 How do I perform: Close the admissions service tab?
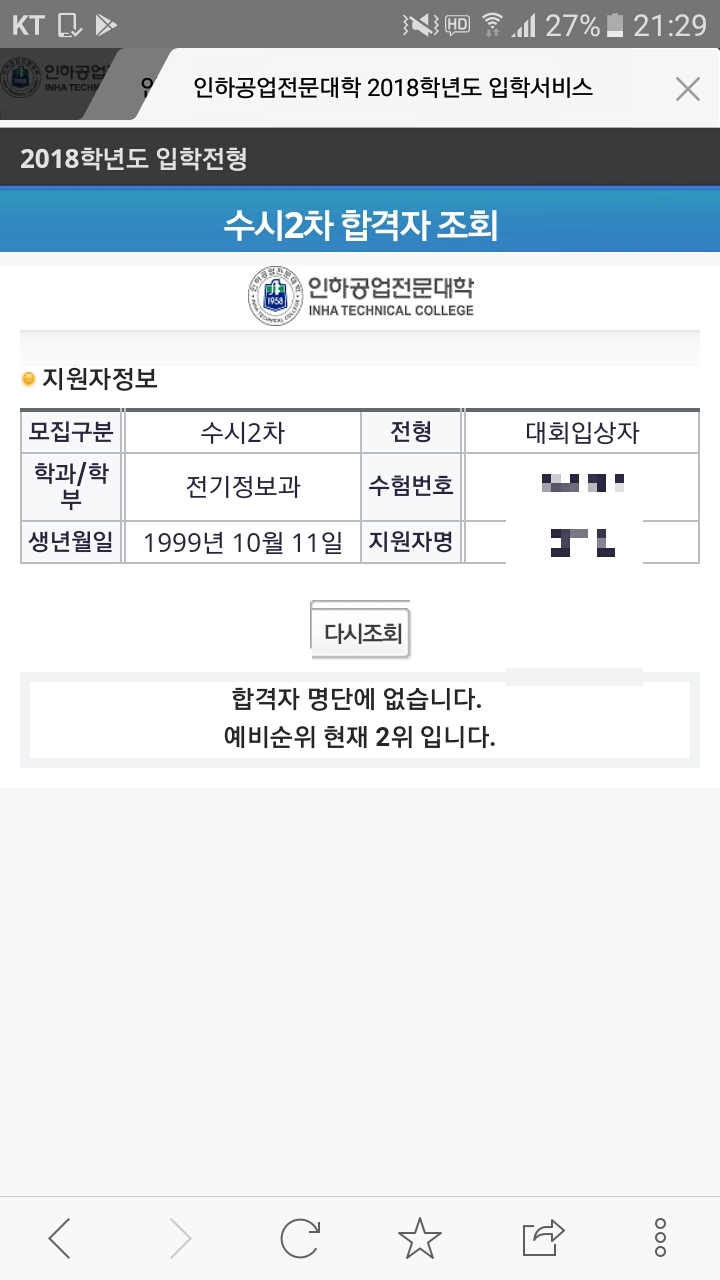tap(687, 89)
